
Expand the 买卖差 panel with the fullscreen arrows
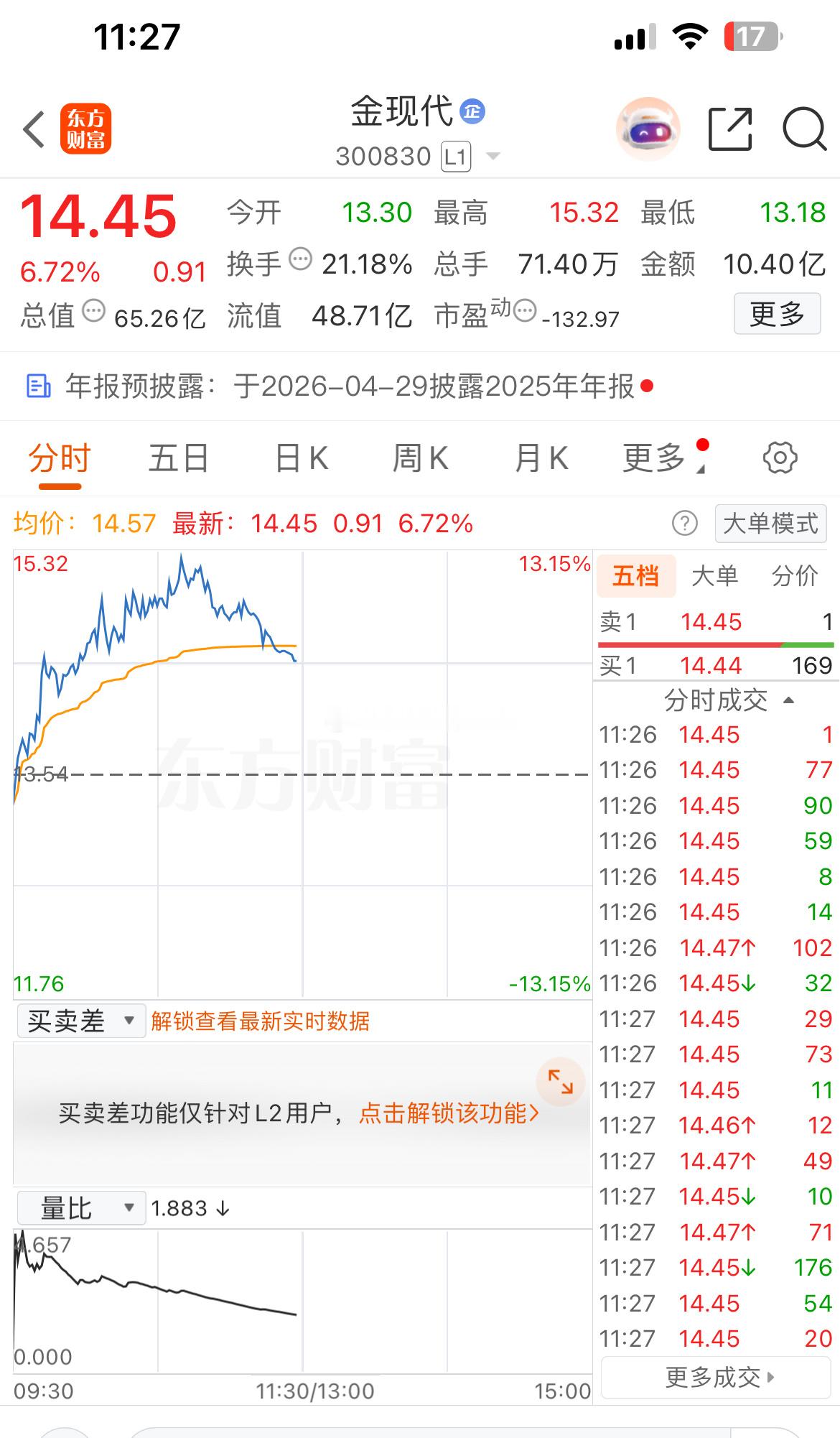(559, 1080)
